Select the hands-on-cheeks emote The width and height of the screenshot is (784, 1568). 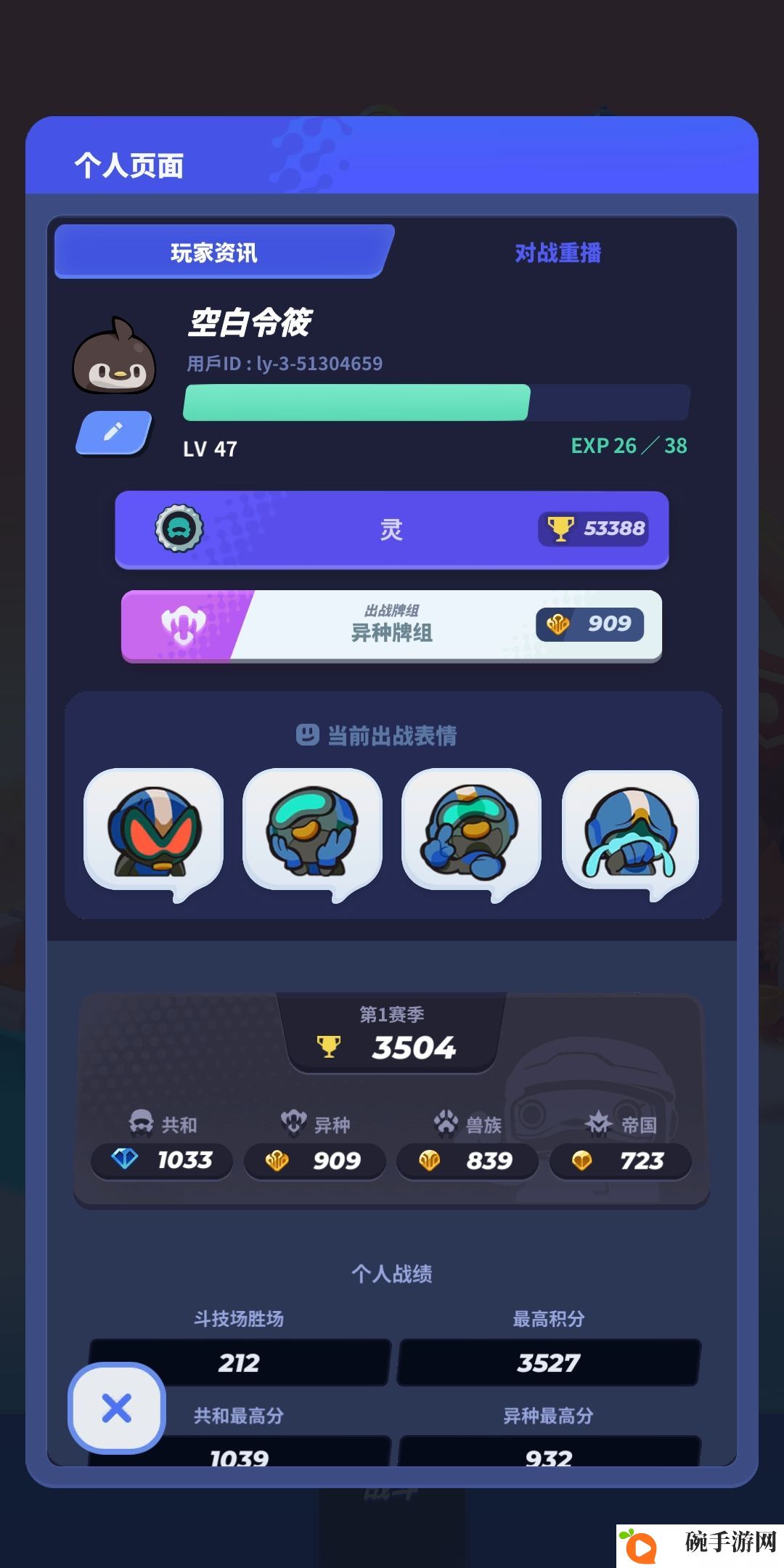[x=312, y=831]
